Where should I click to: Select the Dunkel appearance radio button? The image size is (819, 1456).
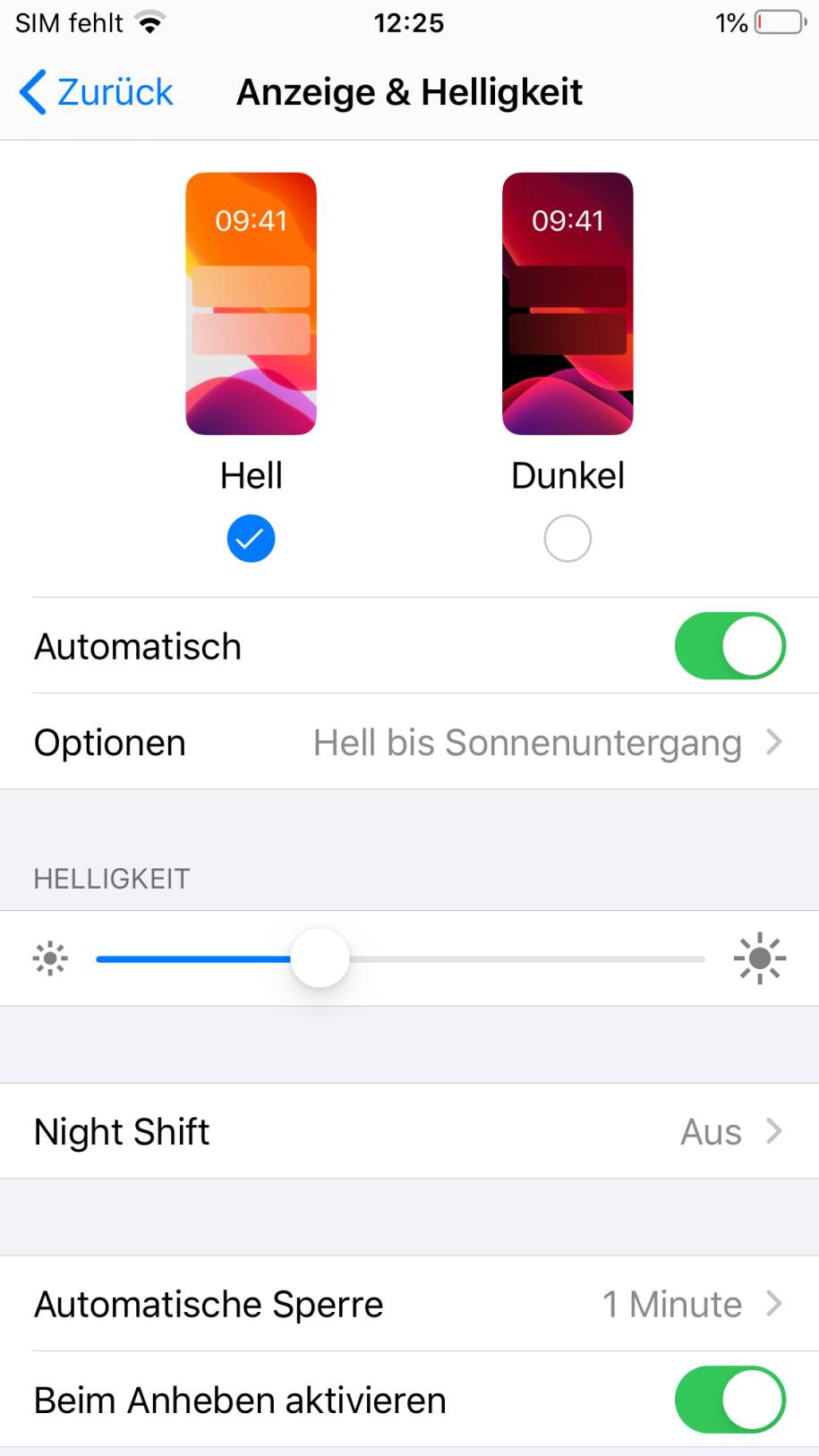567,539
